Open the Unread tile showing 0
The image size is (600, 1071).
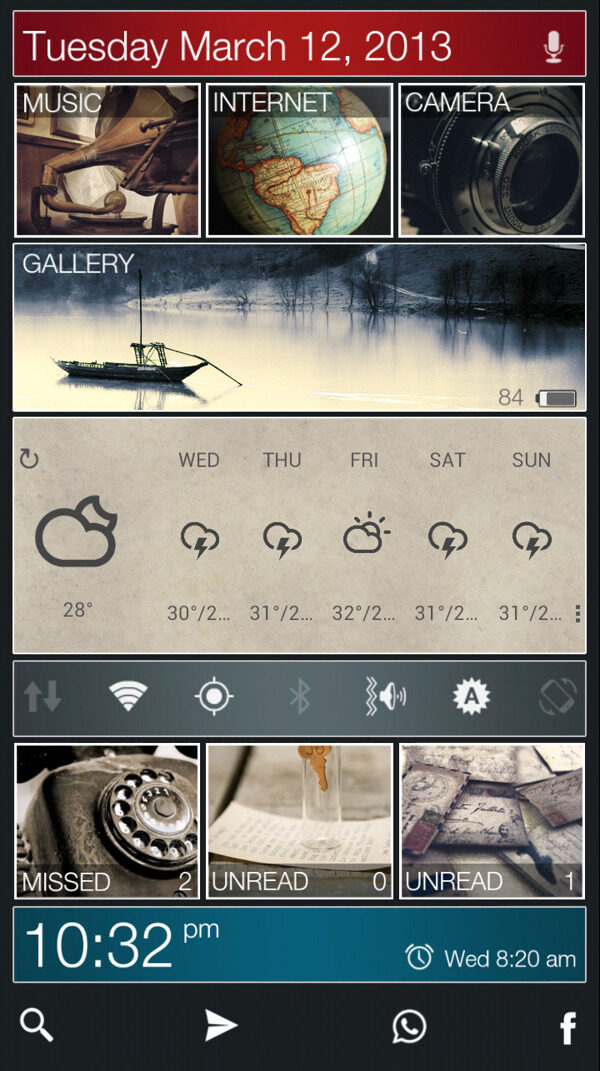(299, 821)
